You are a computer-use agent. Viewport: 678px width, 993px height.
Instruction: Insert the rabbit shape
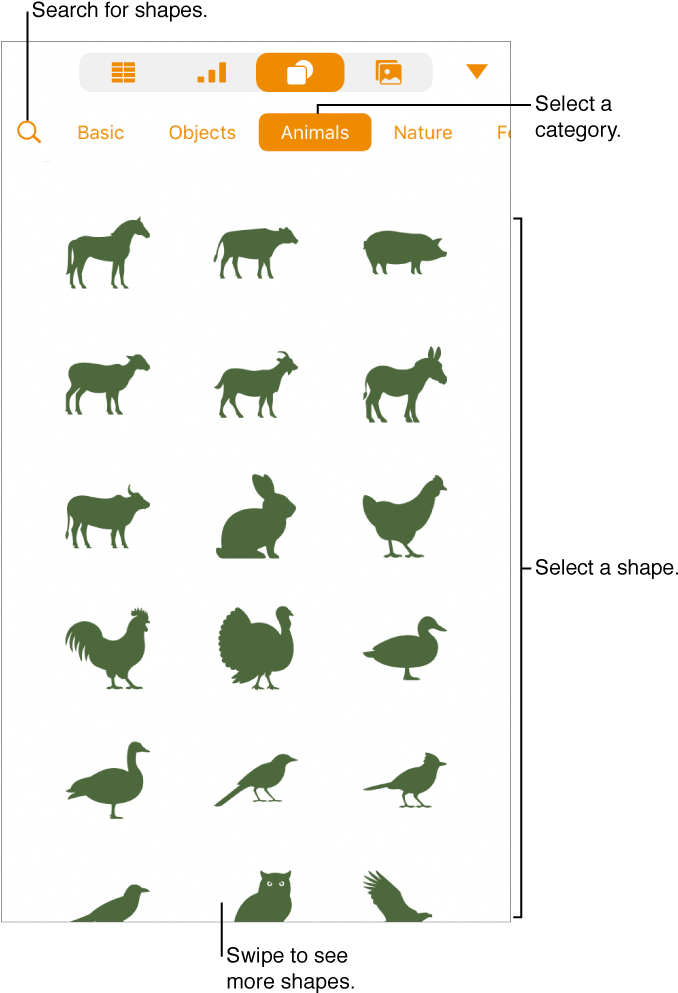pos(256,517)
